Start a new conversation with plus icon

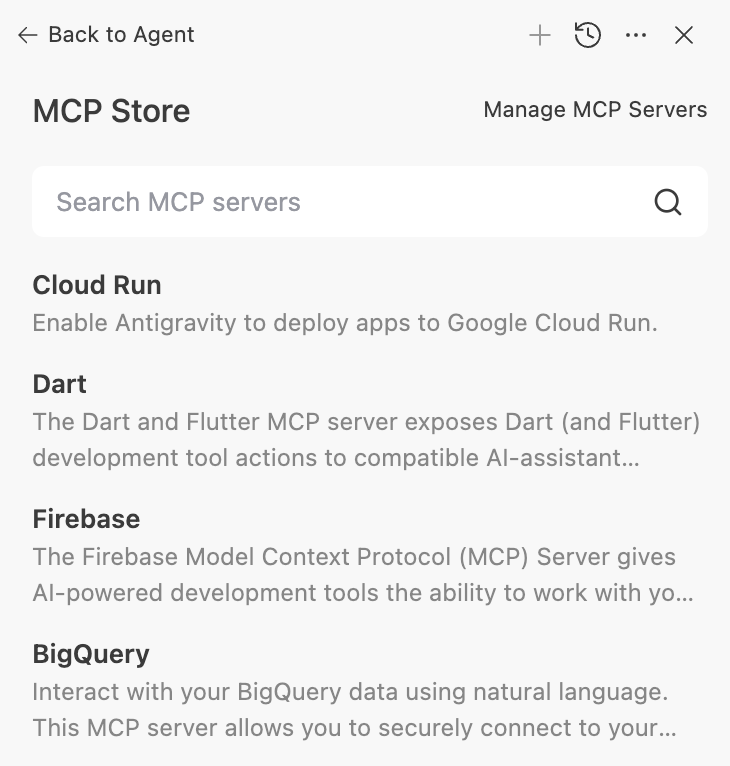coord(540,36)
